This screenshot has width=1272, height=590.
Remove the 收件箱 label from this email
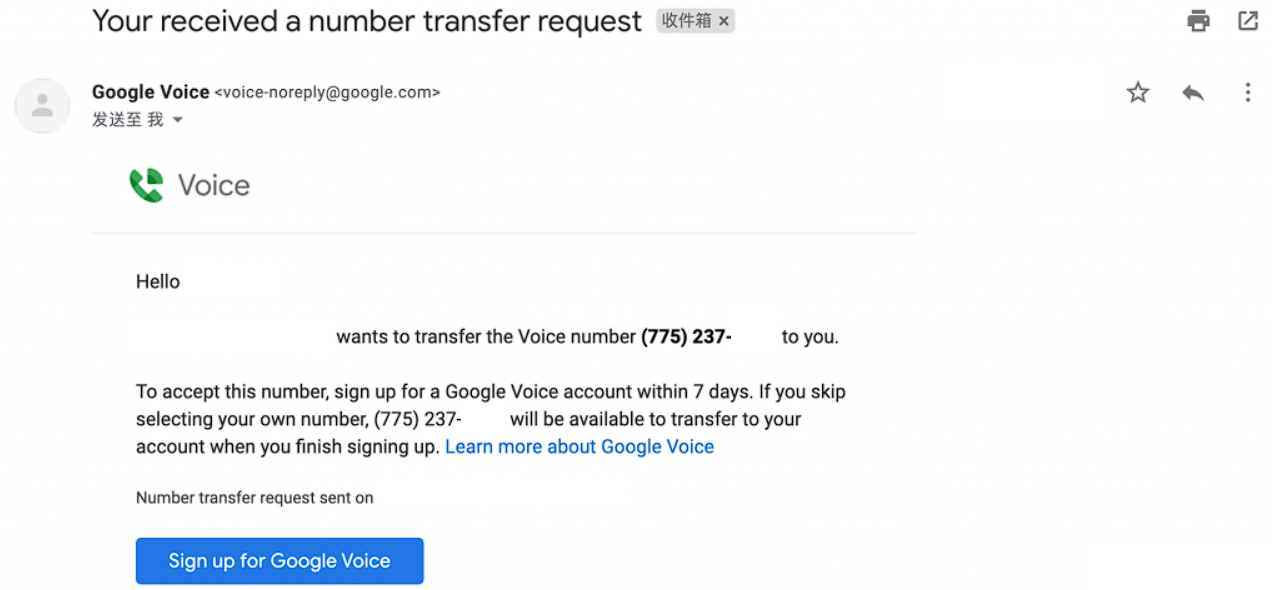coord(724,20)
